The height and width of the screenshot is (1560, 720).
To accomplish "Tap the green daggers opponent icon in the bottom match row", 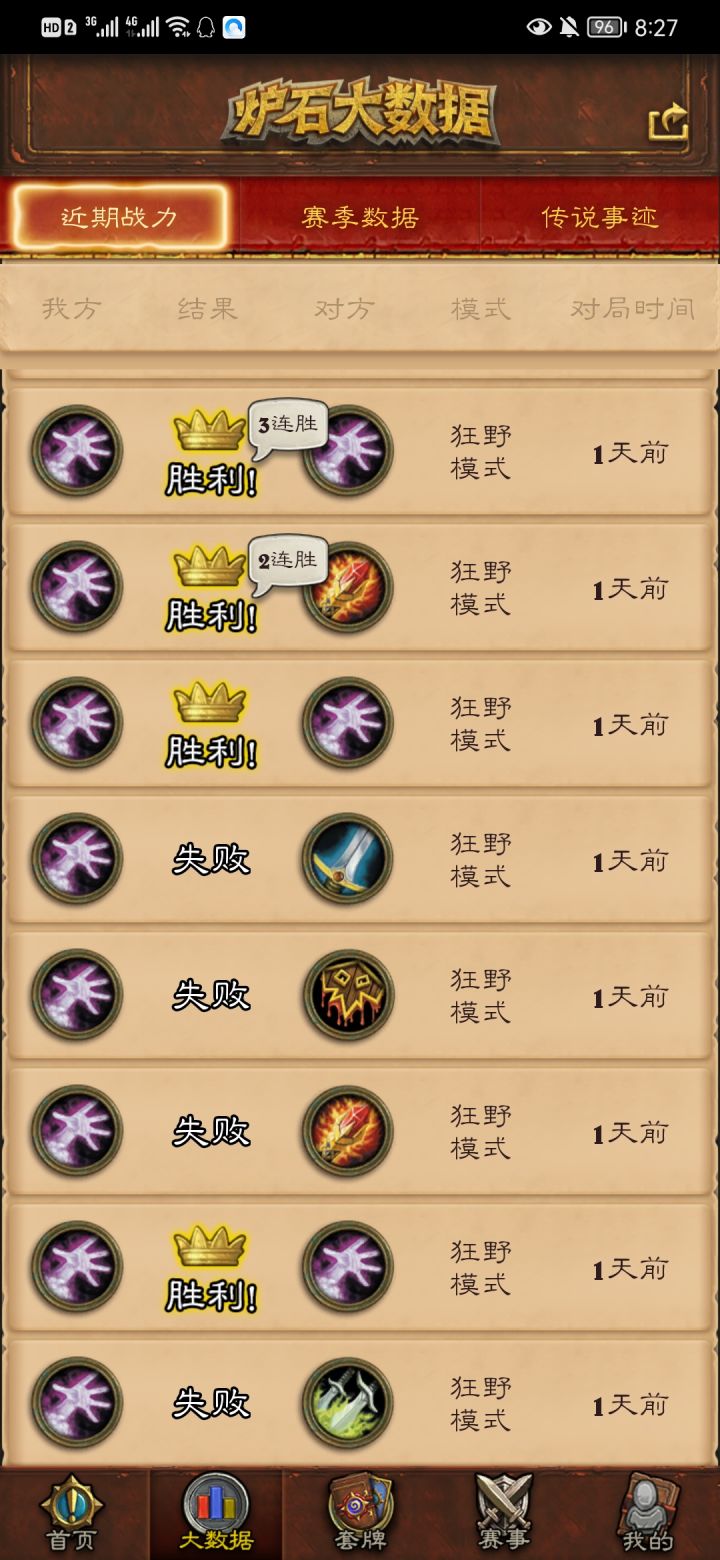I will [345, 1402].
